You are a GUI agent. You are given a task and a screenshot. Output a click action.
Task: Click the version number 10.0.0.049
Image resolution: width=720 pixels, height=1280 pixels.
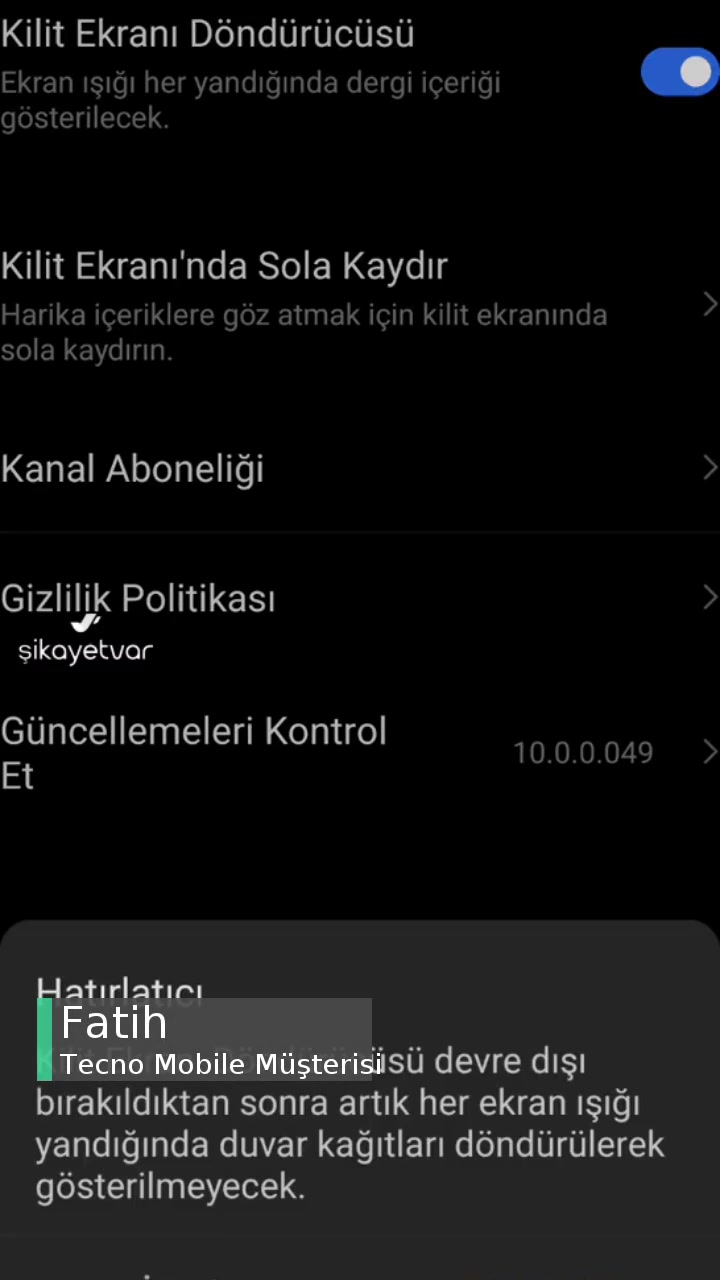(x=583, y=752)
